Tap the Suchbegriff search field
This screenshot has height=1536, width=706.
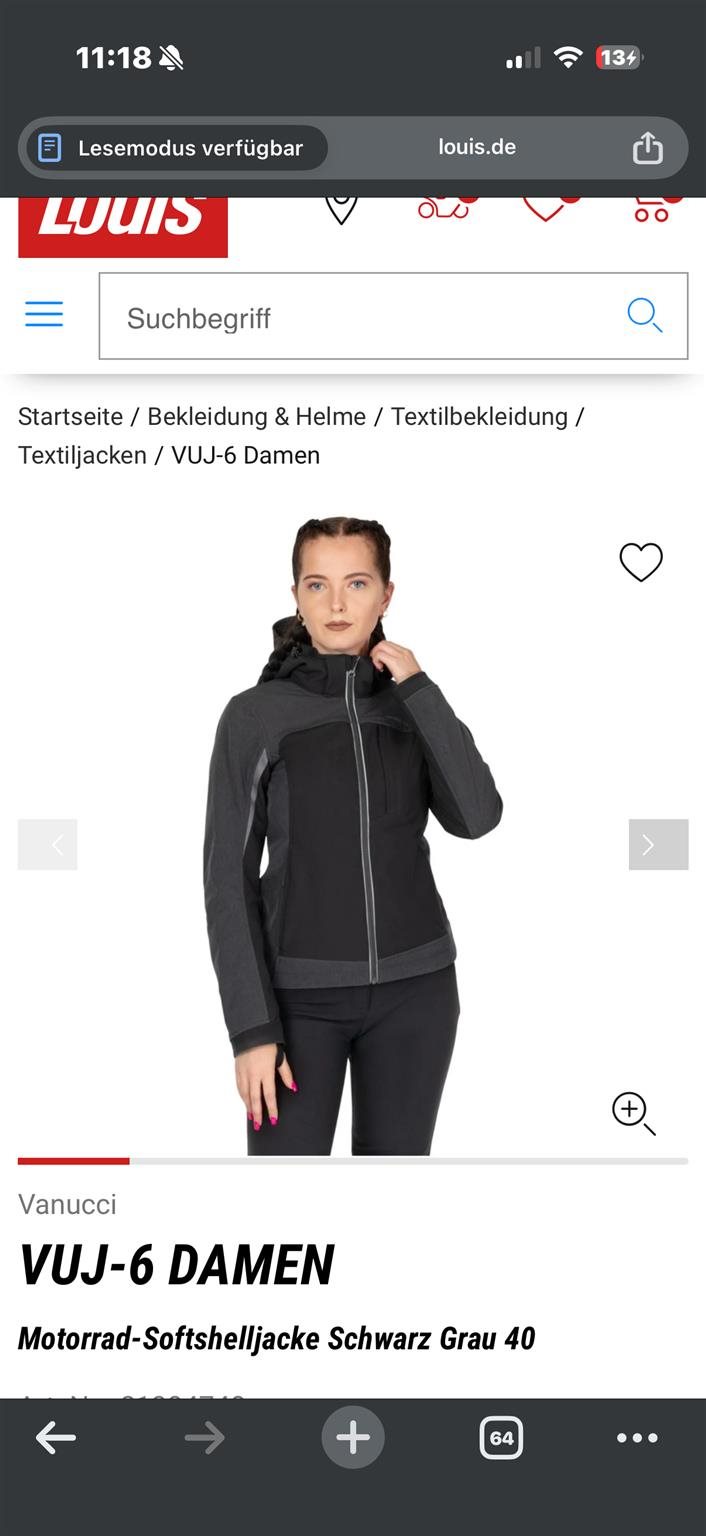[360, 318]
